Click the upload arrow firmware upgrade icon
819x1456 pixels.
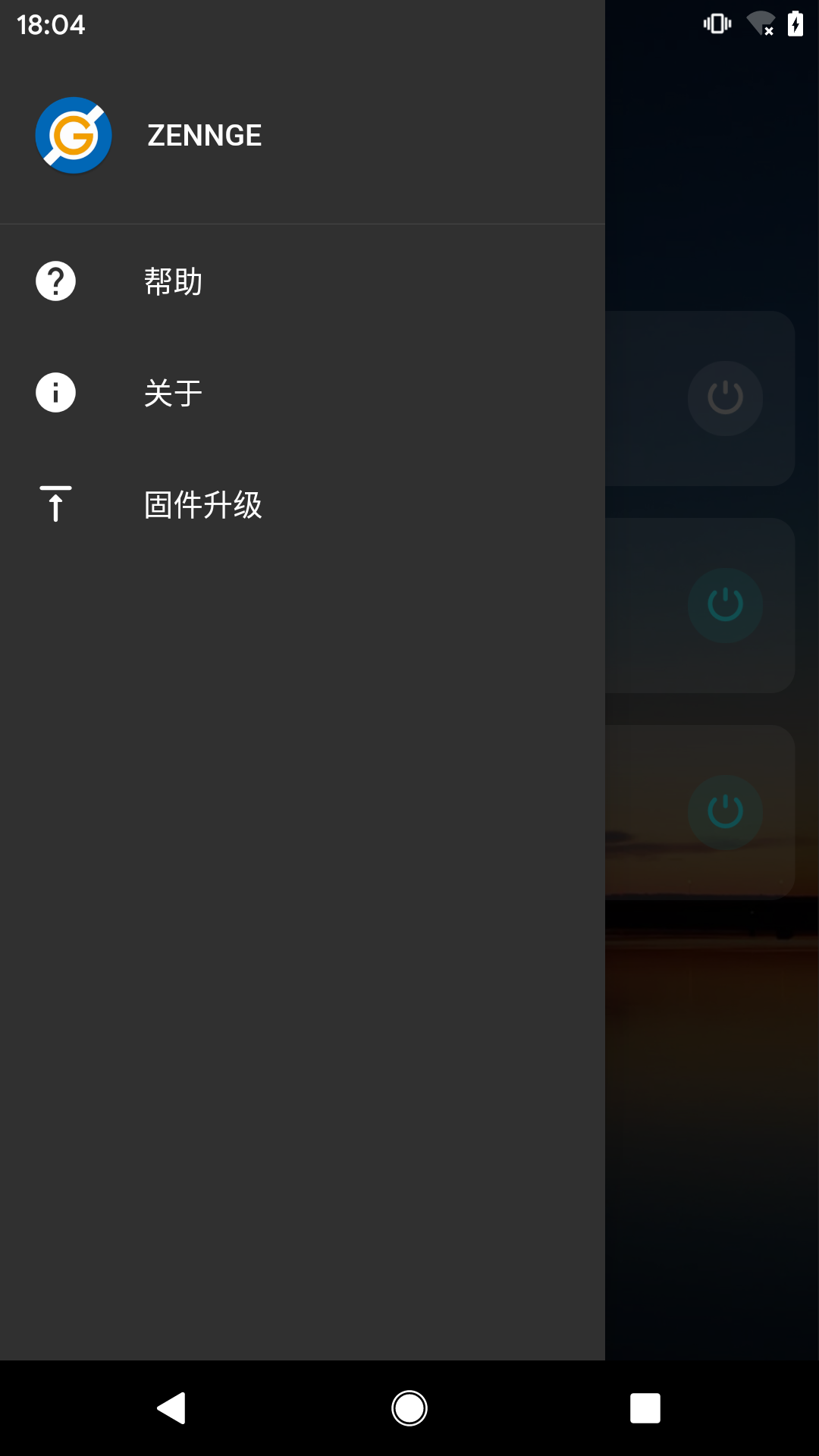click(x=55, y=504)
